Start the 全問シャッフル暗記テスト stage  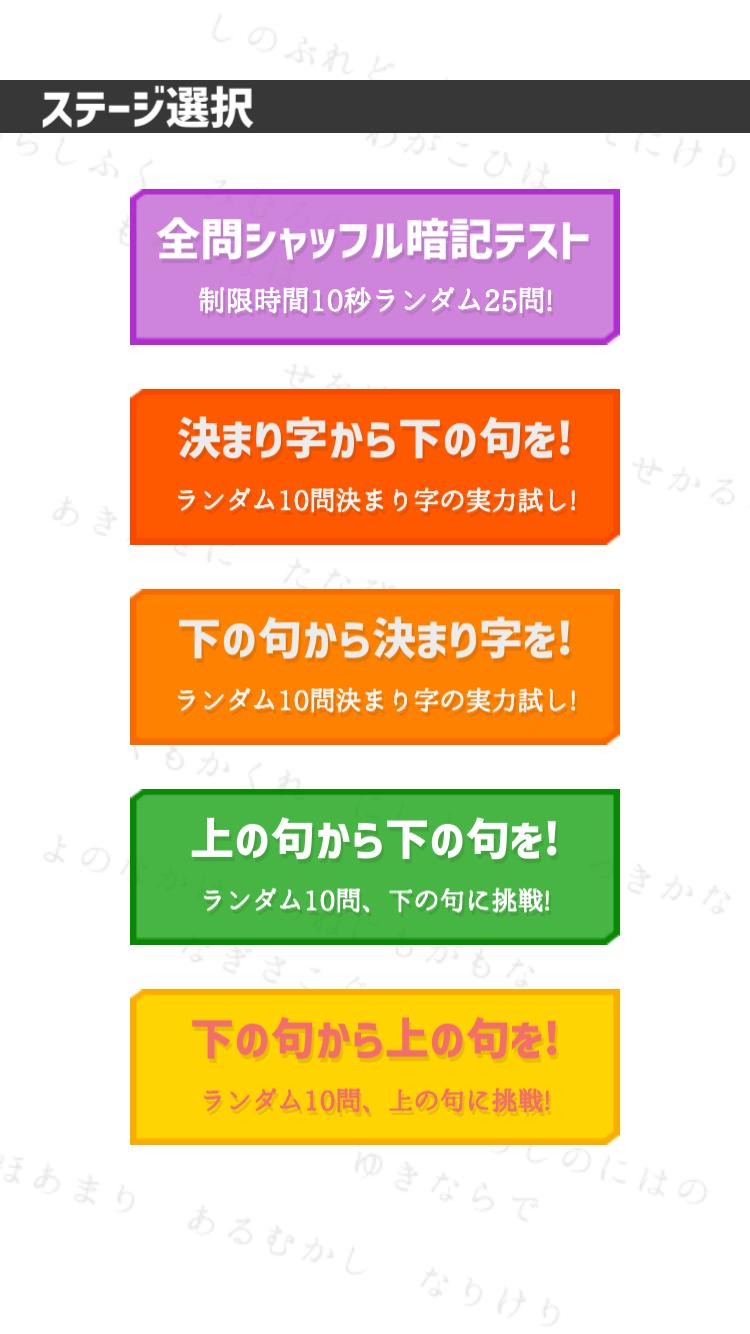tap(375, 267)
